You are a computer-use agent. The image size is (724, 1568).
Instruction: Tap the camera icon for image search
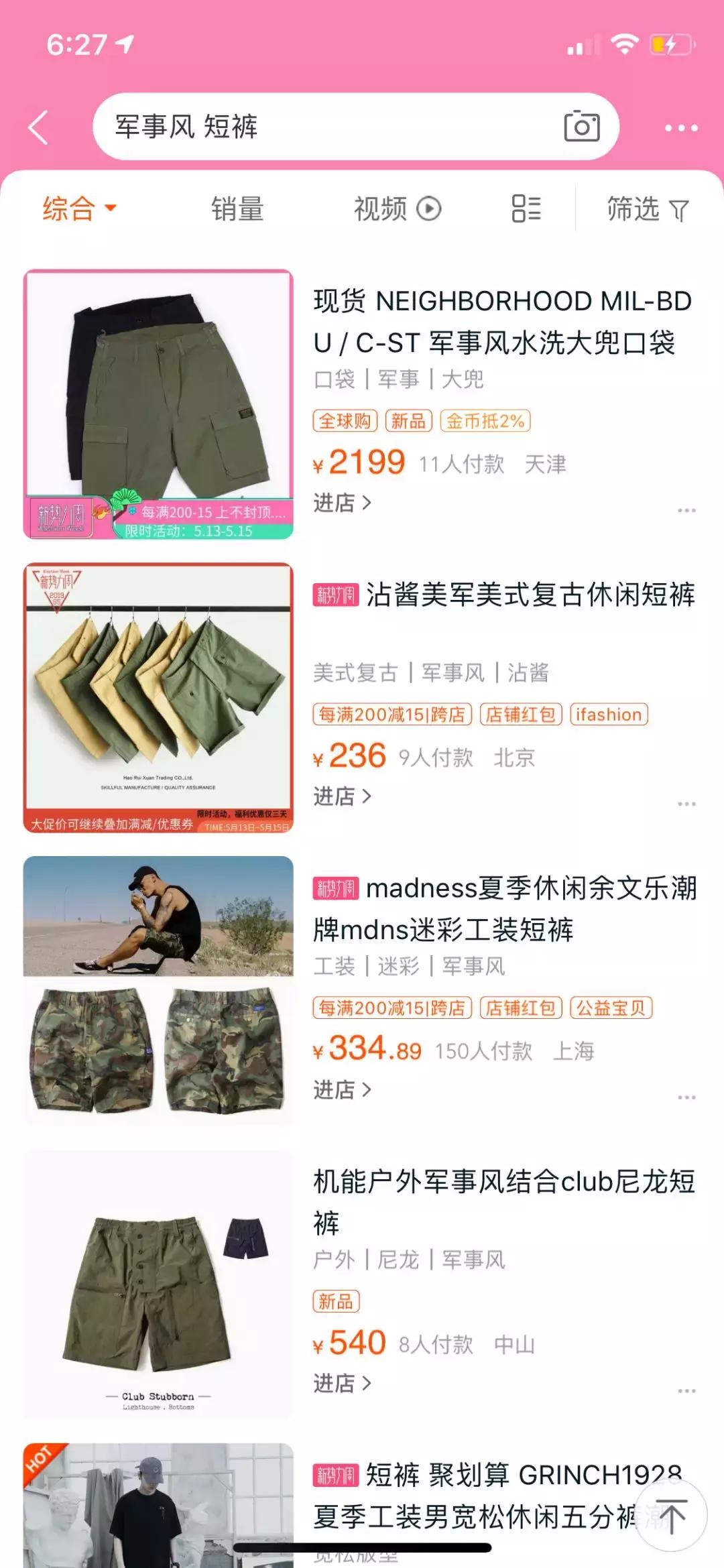pyautogui.click(x=583, y=126)
